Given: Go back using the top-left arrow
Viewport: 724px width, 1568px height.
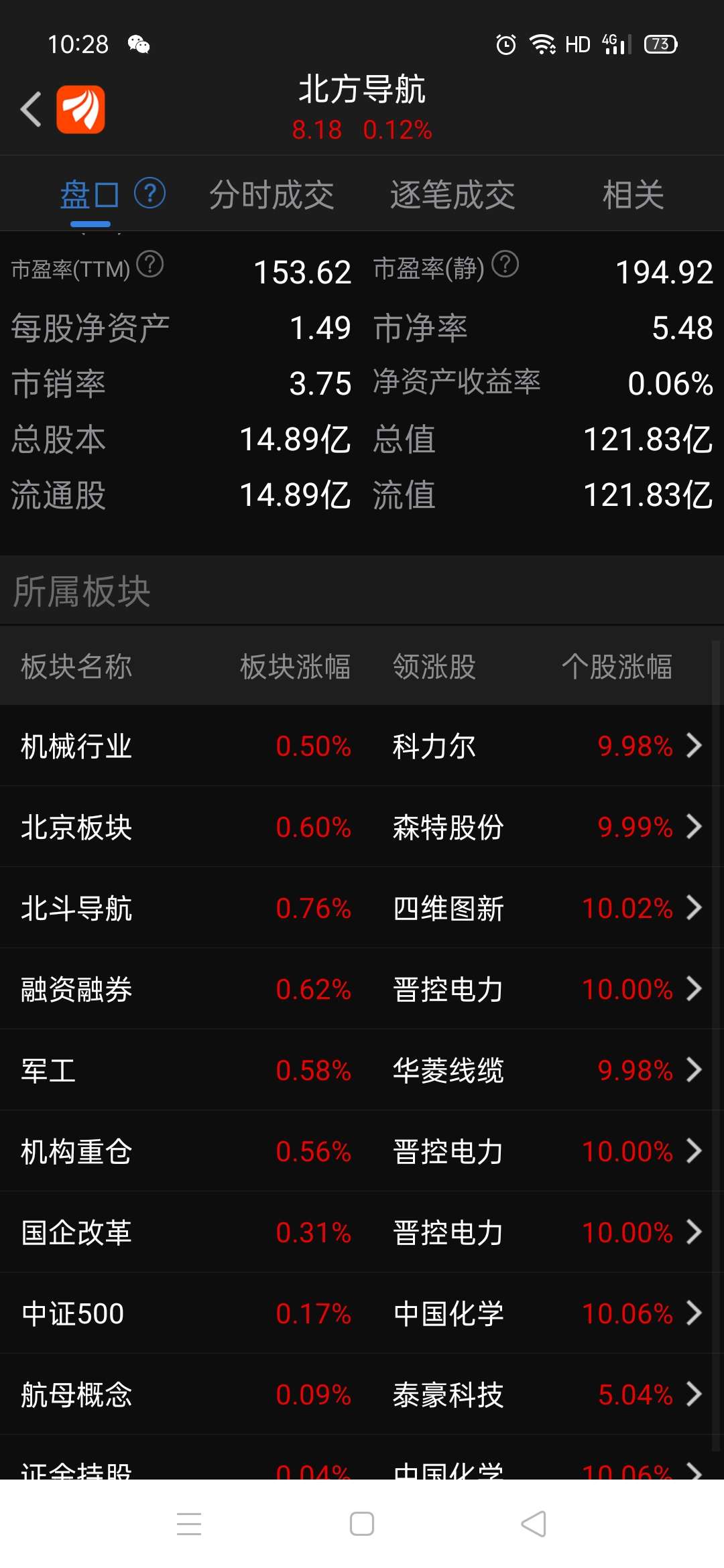Looking at the screenshot, I should click(x=31, y=109).
